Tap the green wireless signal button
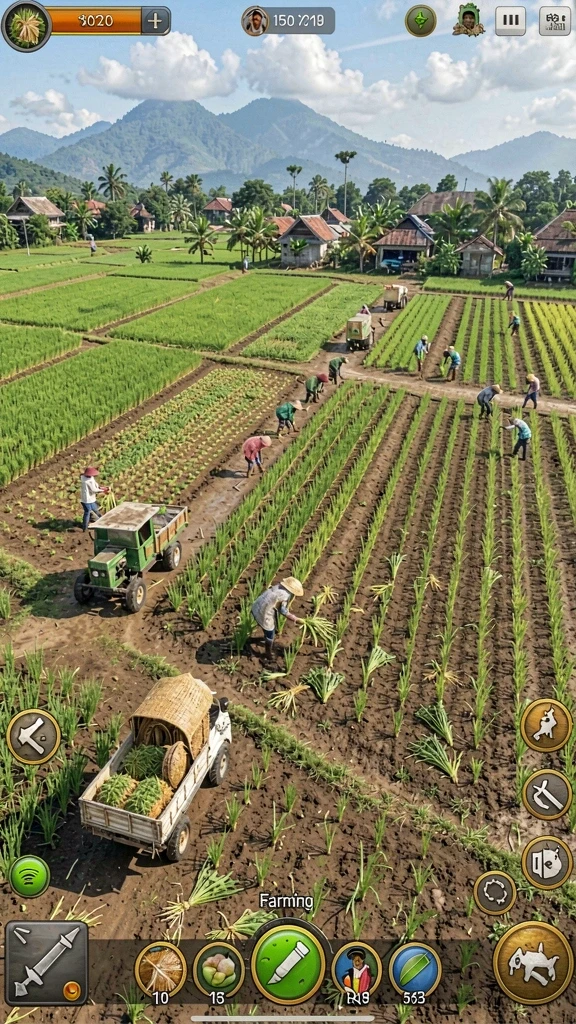Image resolution: width=576 pixels, height=1024 pixels. [x=29, y=876]
